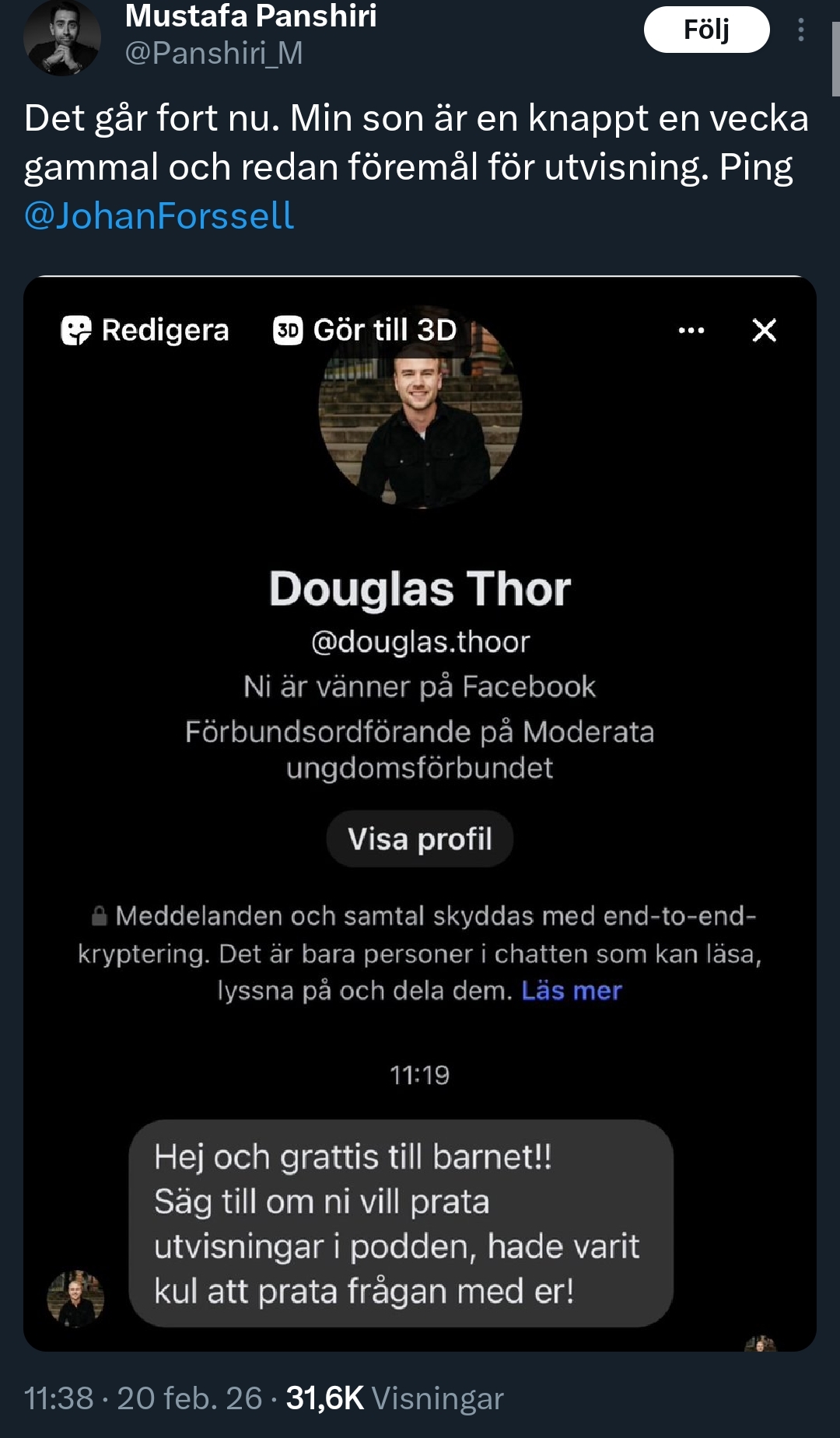The image size is (840, 1438).
Task: Open the post's overflow menu
Action: pos(801,30)
